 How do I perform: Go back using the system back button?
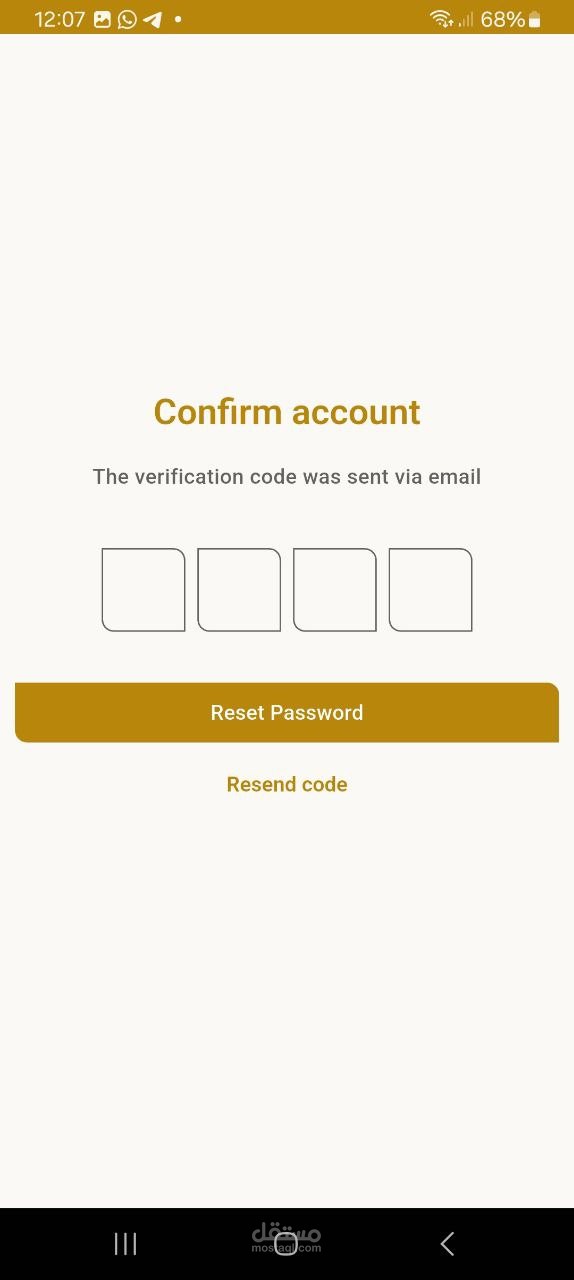point(447,1244)
